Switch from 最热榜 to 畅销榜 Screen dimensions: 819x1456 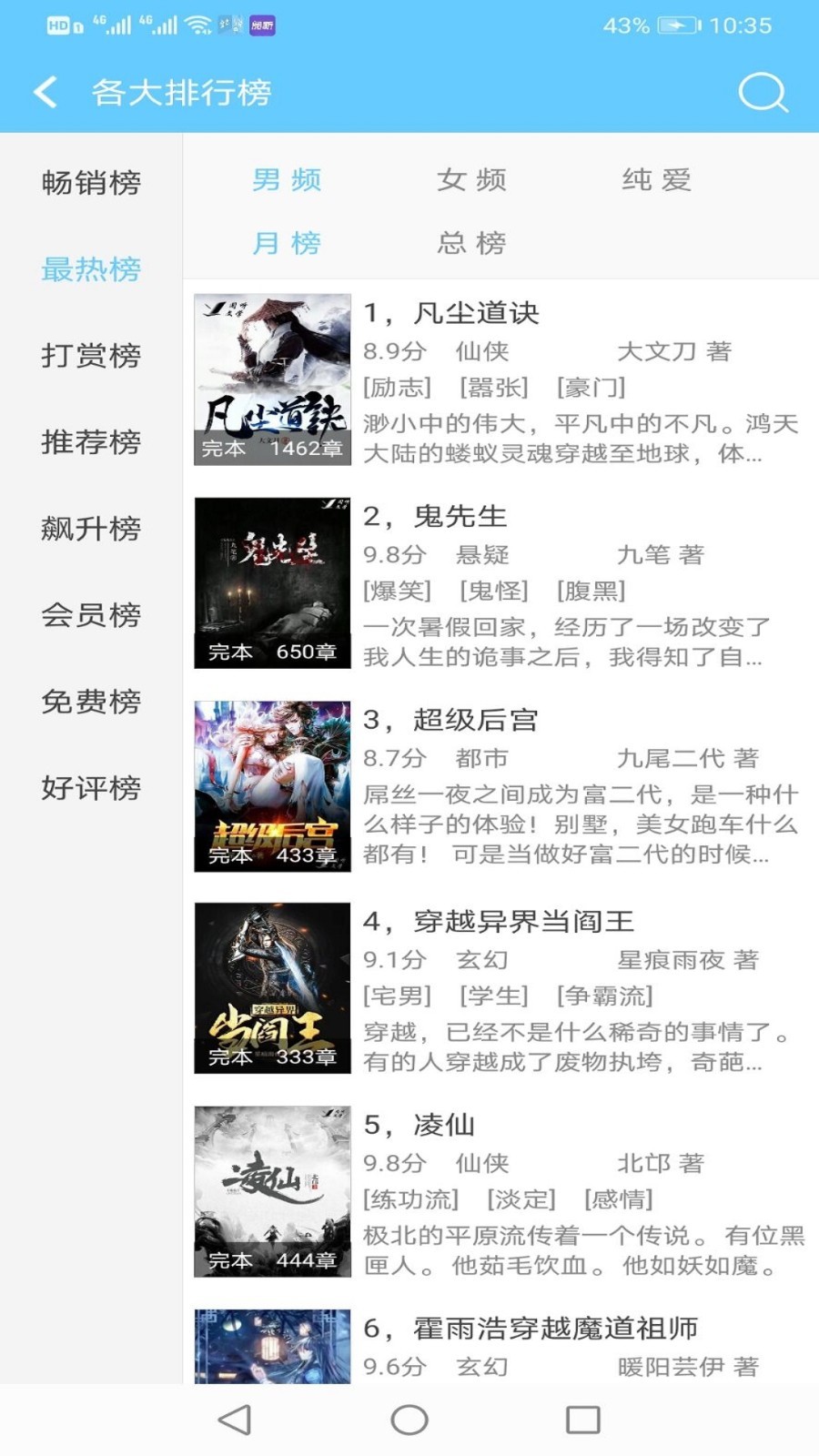[x=90, y=182]
